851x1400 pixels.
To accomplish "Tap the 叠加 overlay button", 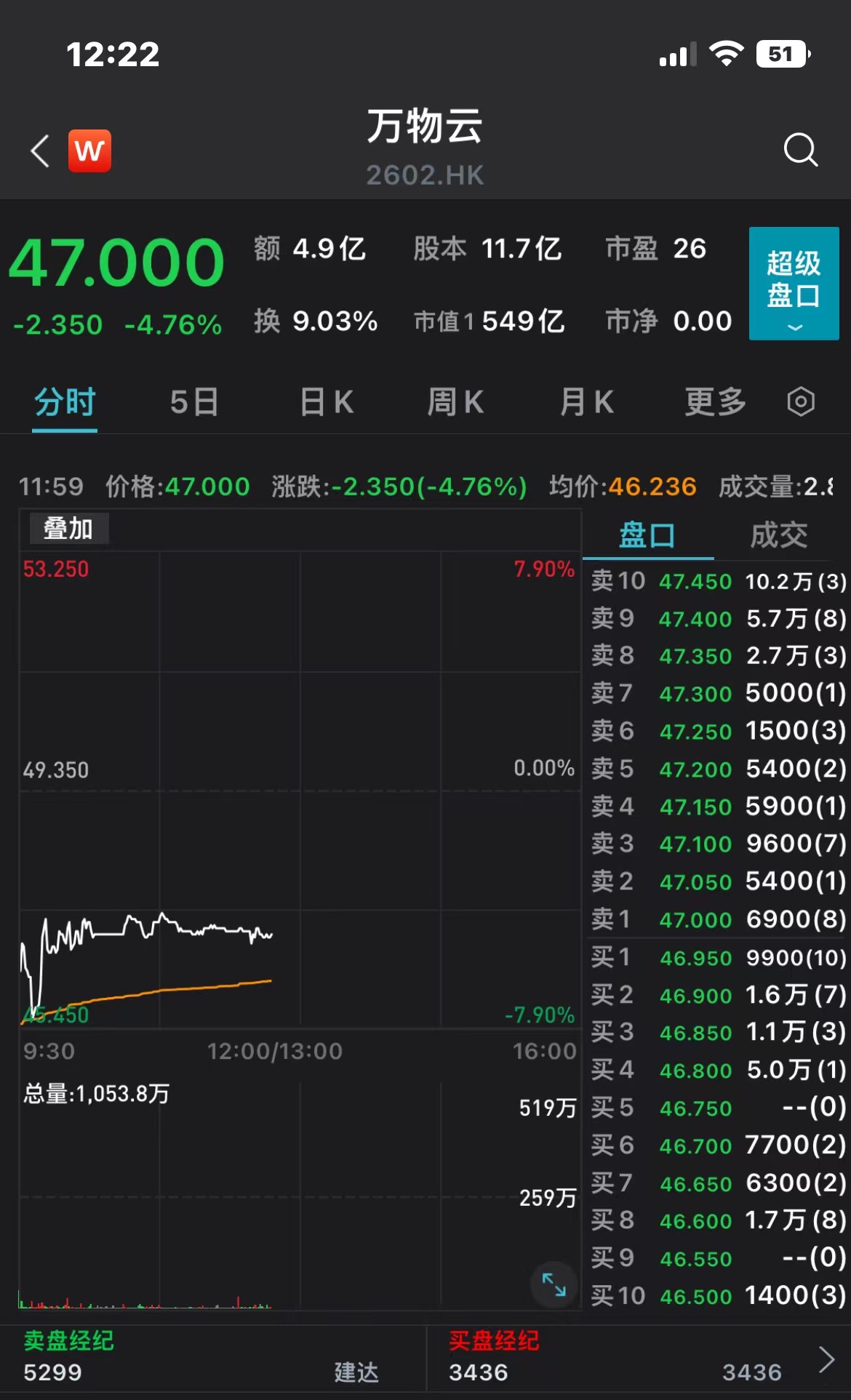I will click(68, 529).
